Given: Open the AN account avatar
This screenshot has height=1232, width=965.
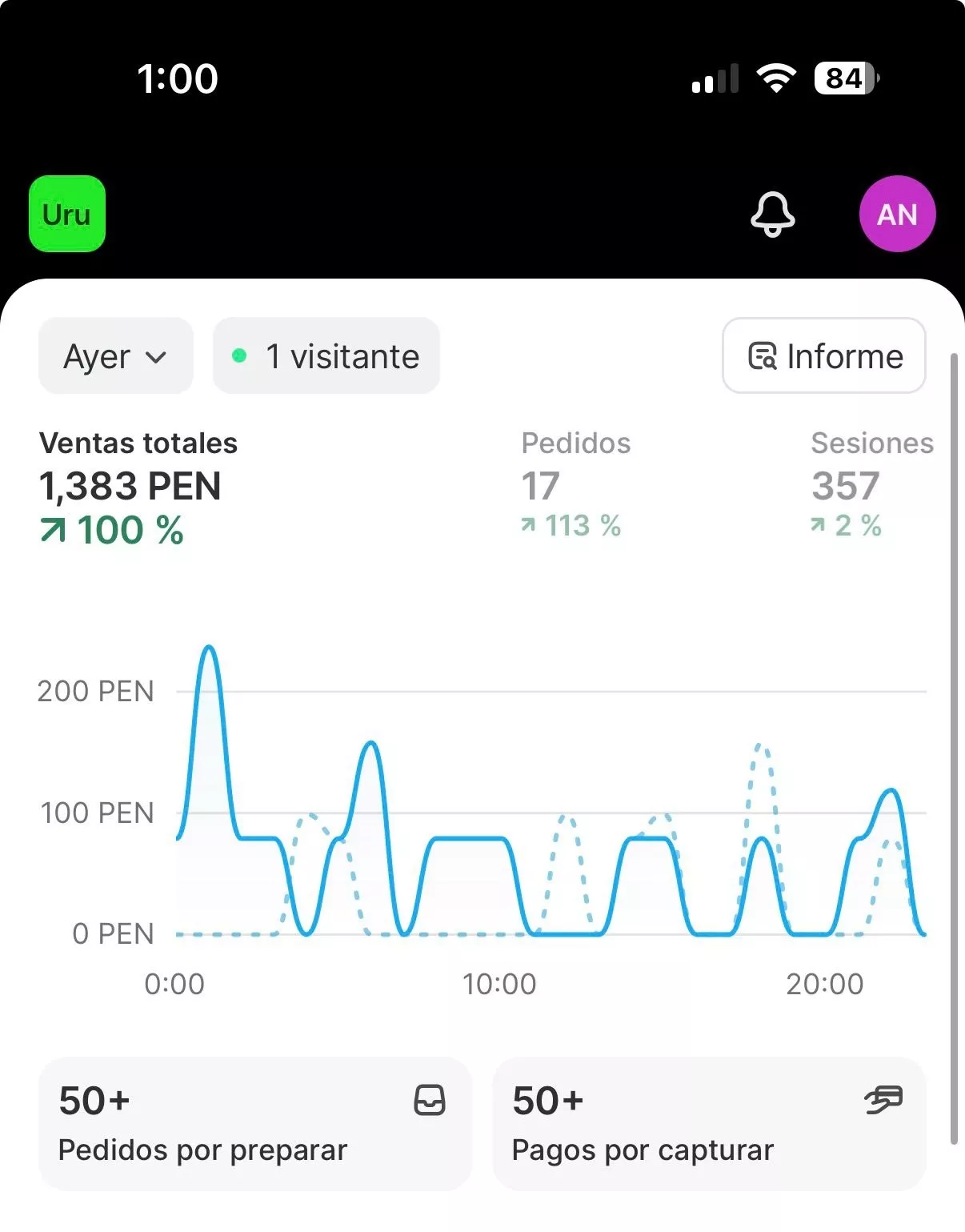Looking at the screenshot, I should pos(897,214).
